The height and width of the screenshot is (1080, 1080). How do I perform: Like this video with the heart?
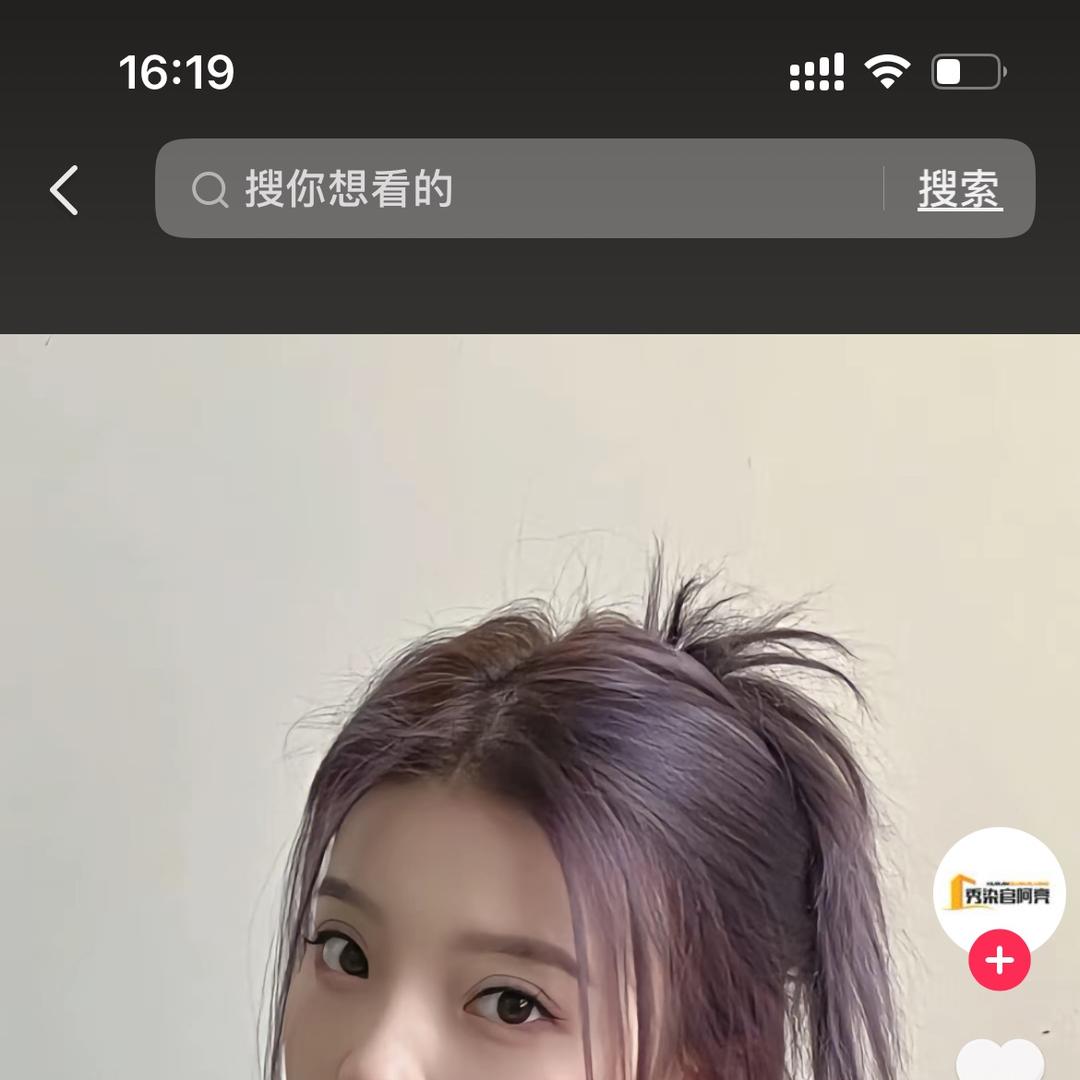1000,1062
